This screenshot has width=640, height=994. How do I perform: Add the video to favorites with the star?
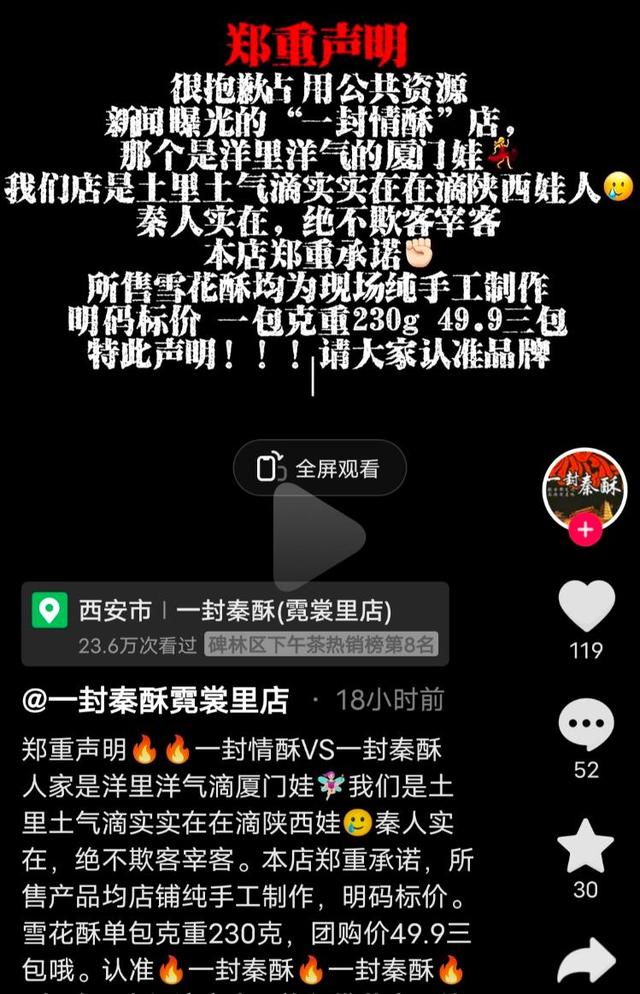[x=586, y=846]
